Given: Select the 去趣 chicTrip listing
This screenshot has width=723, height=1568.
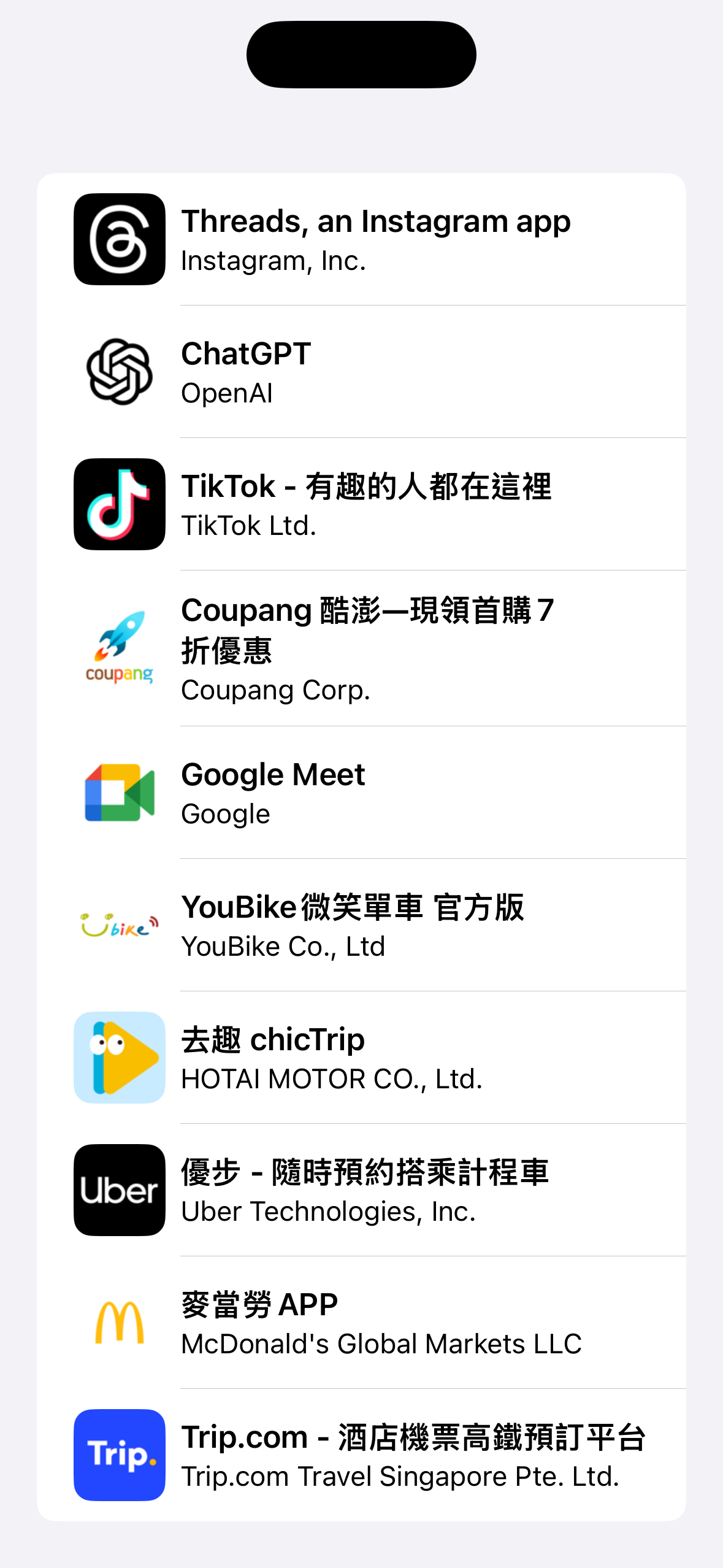Looking at the screenshot, I should click(x=376, y=1057).
